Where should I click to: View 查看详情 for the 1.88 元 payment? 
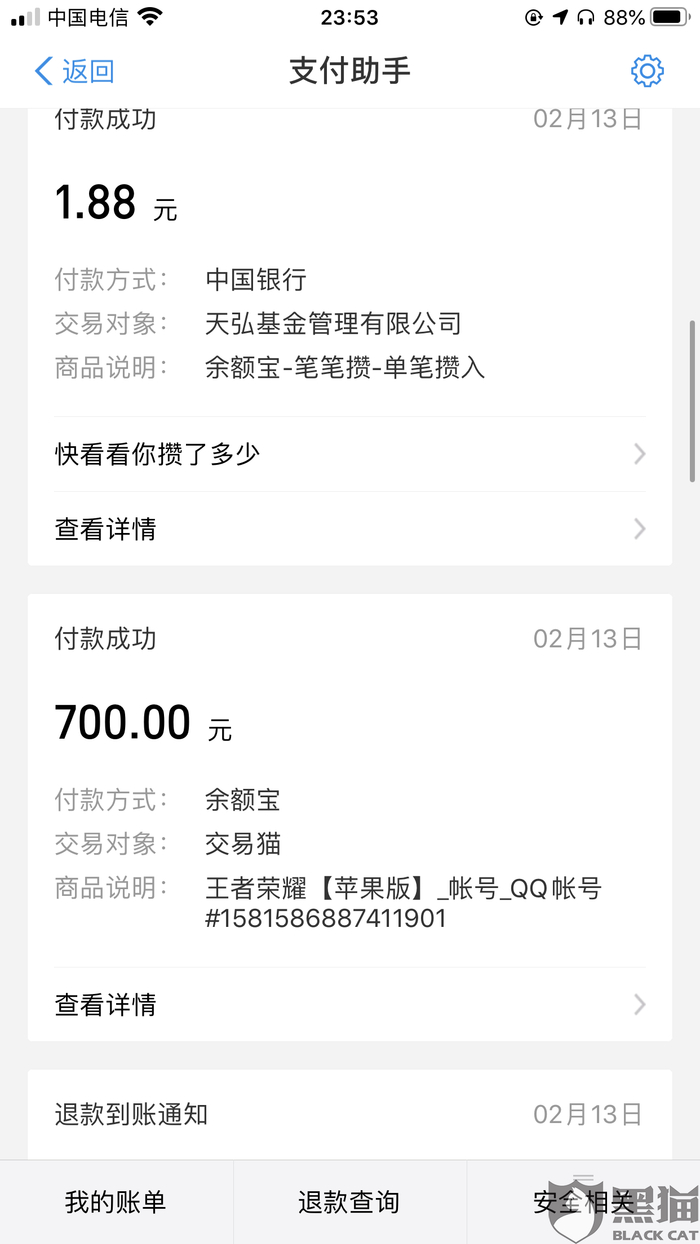coord(349,528)
